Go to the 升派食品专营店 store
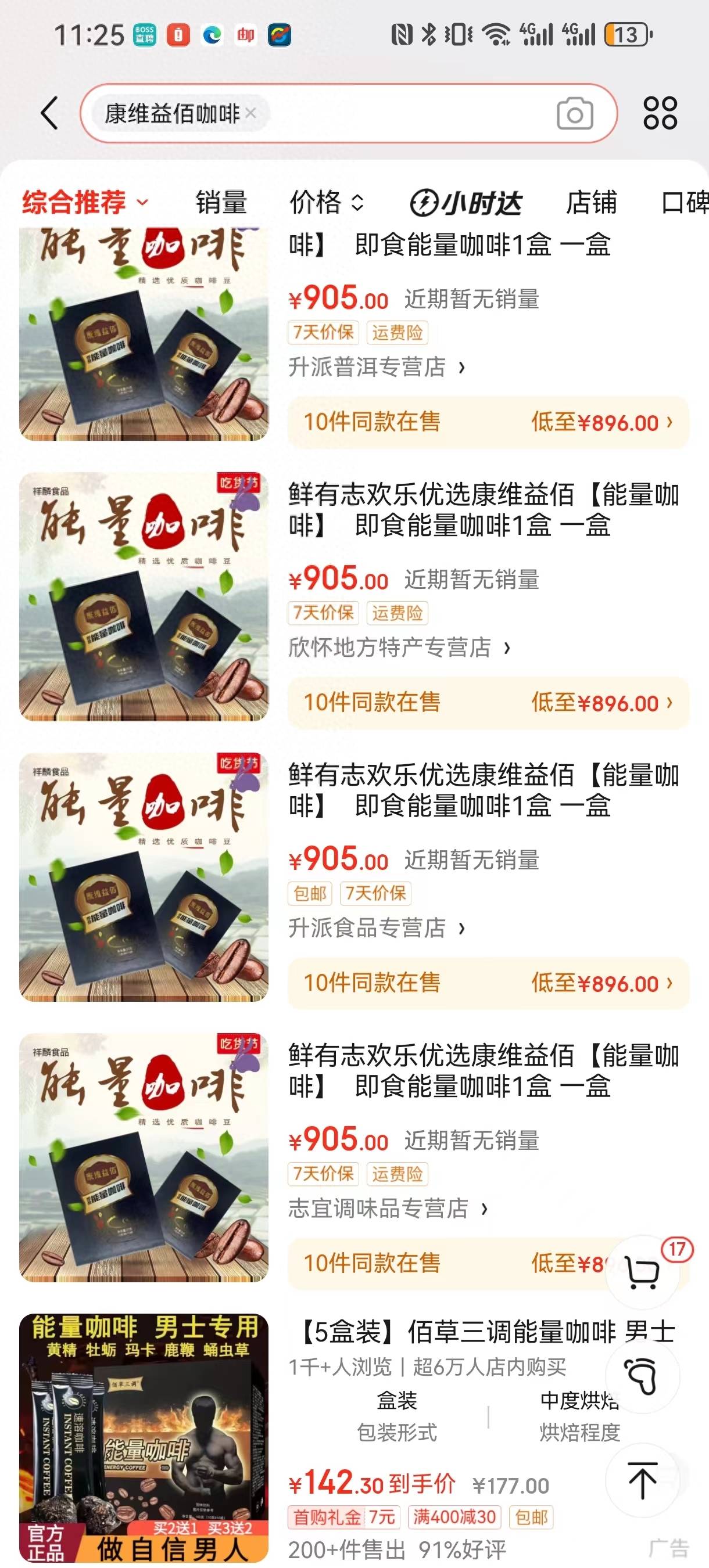This screenshot has width=709, height=1568. pyautogui.click(x=376, y=928)
